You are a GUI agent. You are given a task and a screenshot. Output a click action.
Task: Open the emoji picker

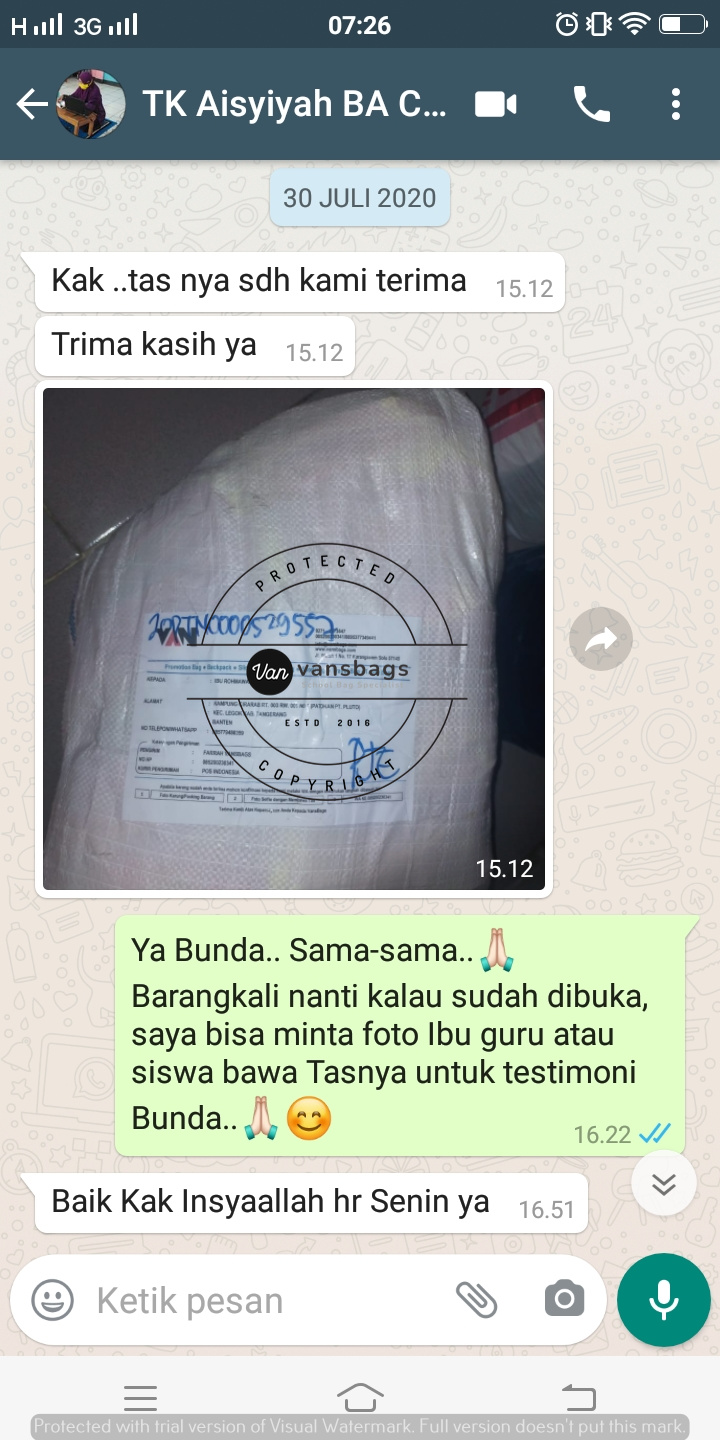52,1300
